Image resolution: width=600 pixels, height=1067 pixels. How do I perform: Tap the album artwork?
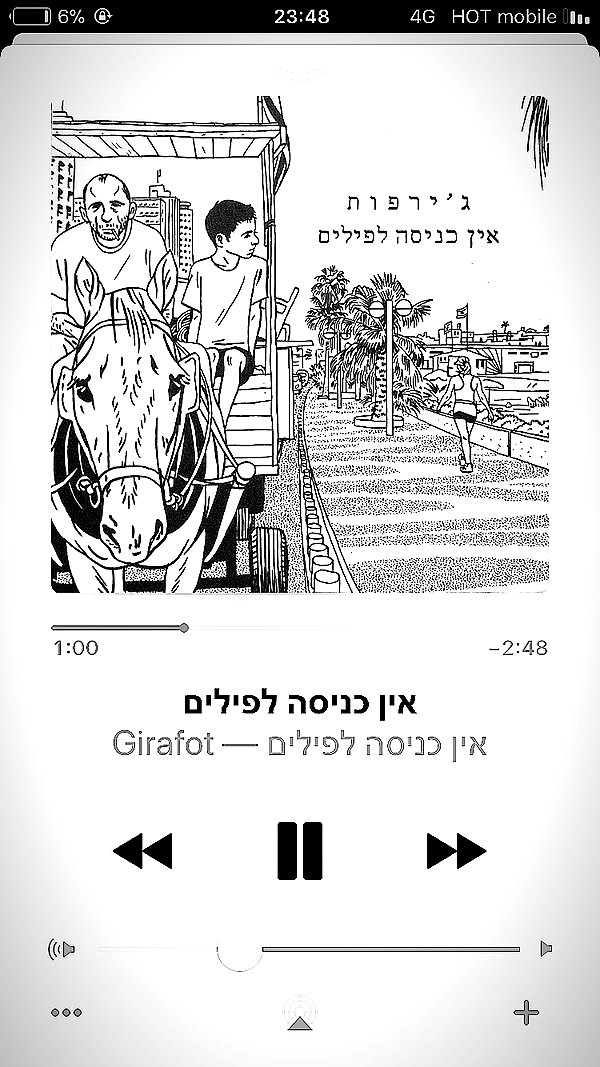300,344
